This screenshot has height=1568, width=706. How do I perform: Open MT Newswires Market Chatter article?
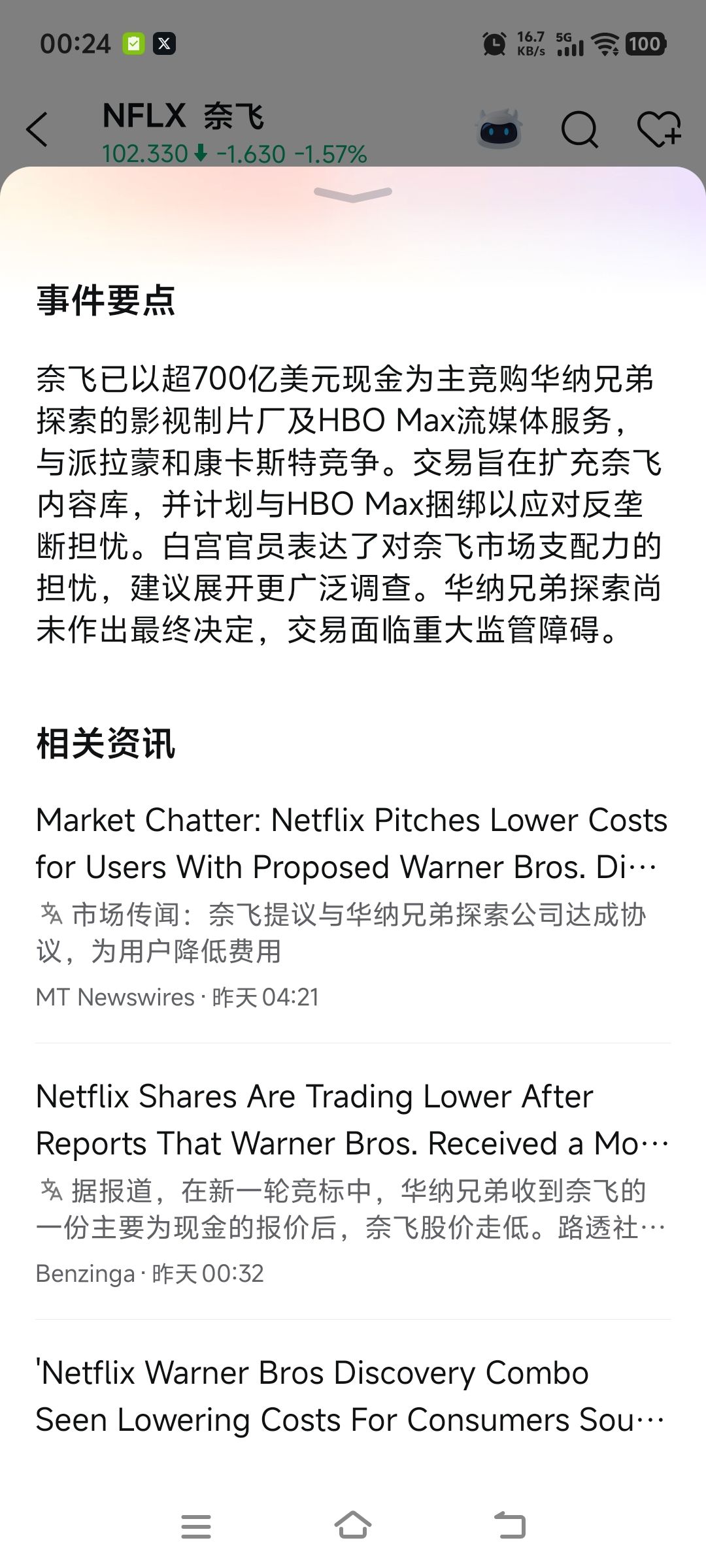[352, 843]
